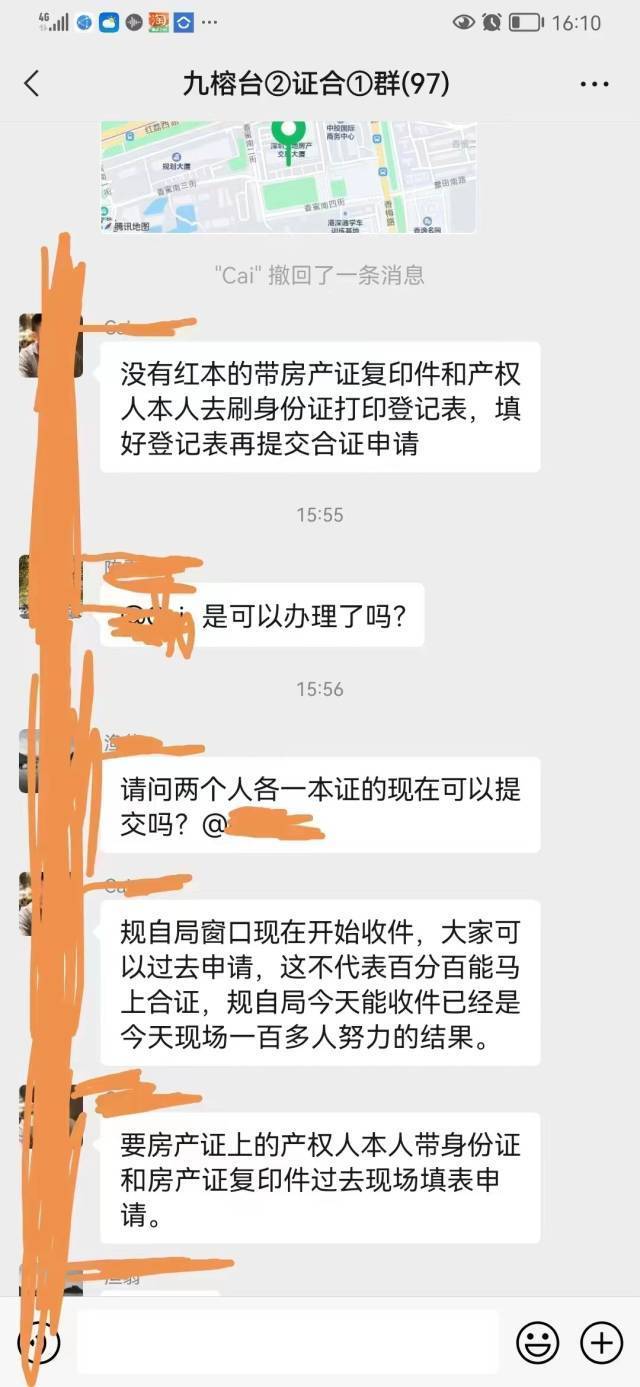Switch to voice message input
640x1387 pixels.
(38, 1342)
